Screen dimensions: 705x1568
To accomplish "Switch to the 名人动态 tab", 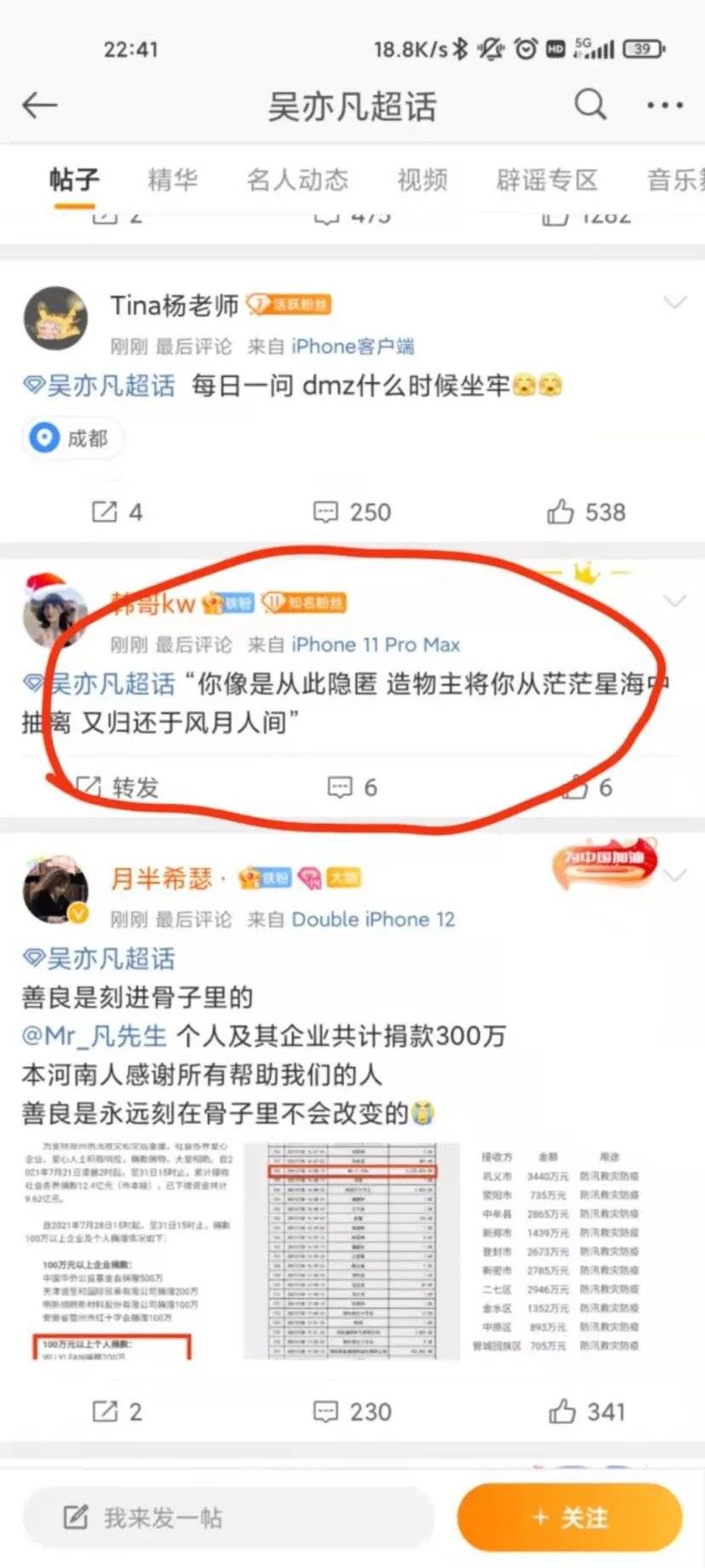I will tap(297, 180).
